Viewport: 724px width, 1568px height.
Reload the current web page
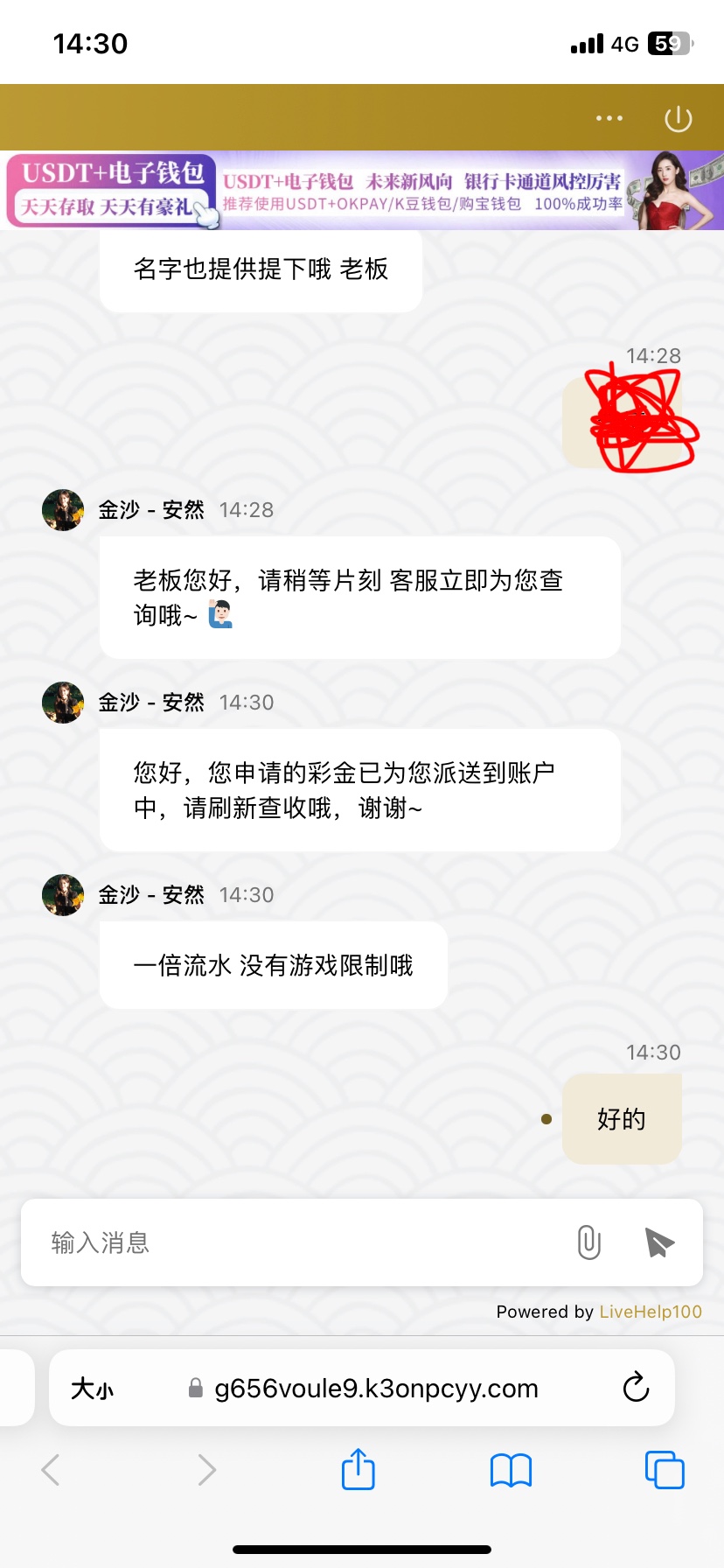(636, 1388)
